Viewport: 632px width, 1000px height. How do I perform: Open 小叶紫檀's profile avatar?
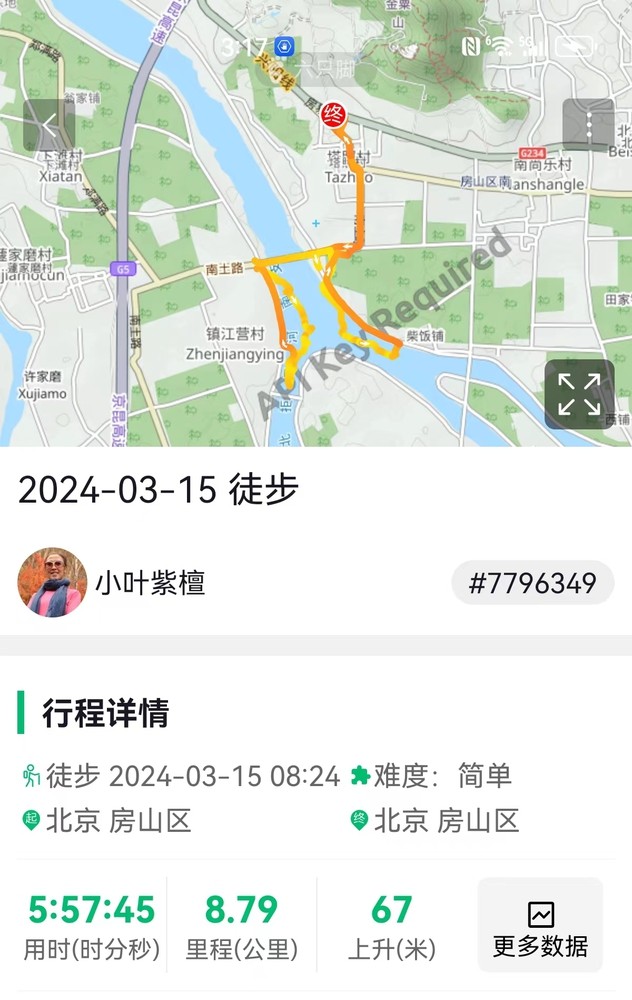click(52, 582)
